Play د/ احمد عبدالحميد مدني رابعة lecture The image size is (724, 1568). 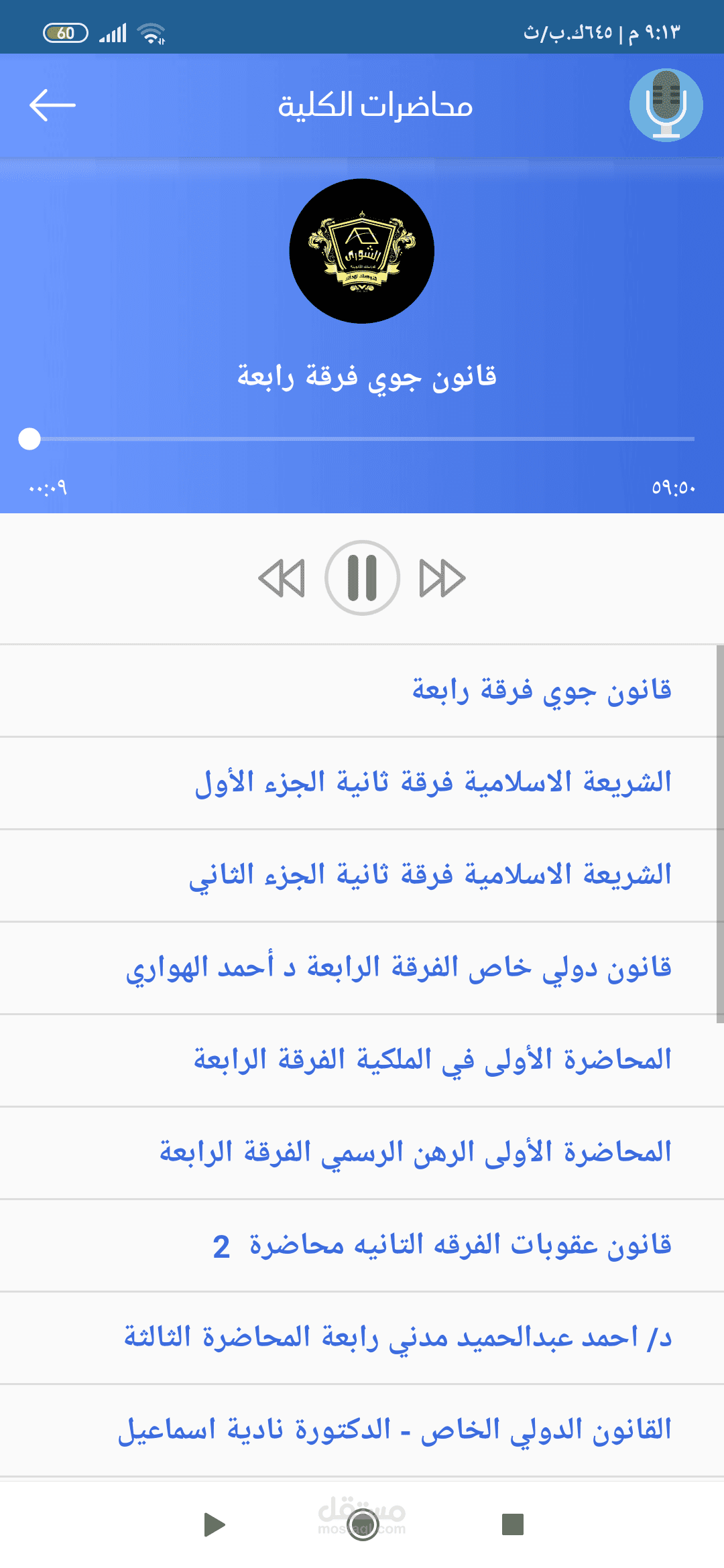click(362, 1338)
